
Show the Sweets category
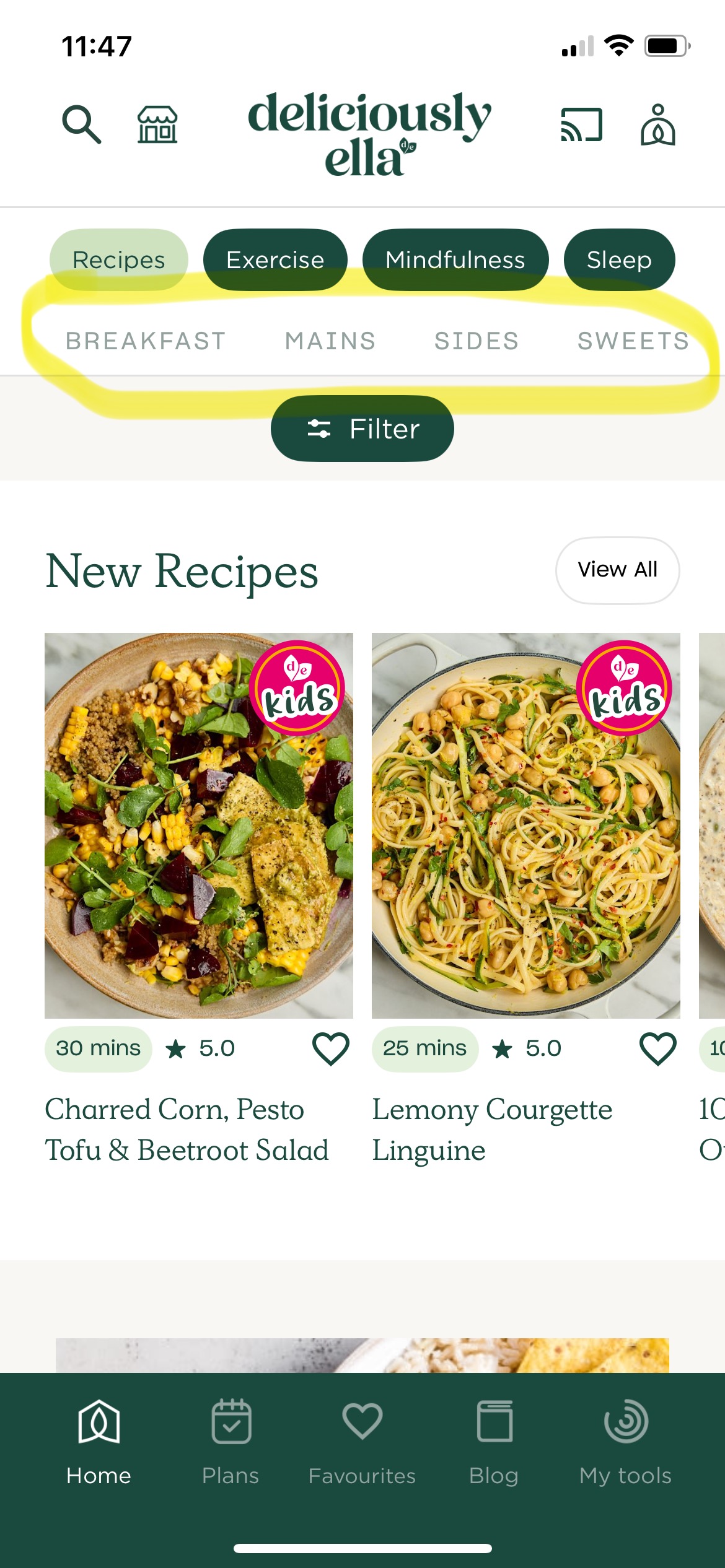[633, 341]
